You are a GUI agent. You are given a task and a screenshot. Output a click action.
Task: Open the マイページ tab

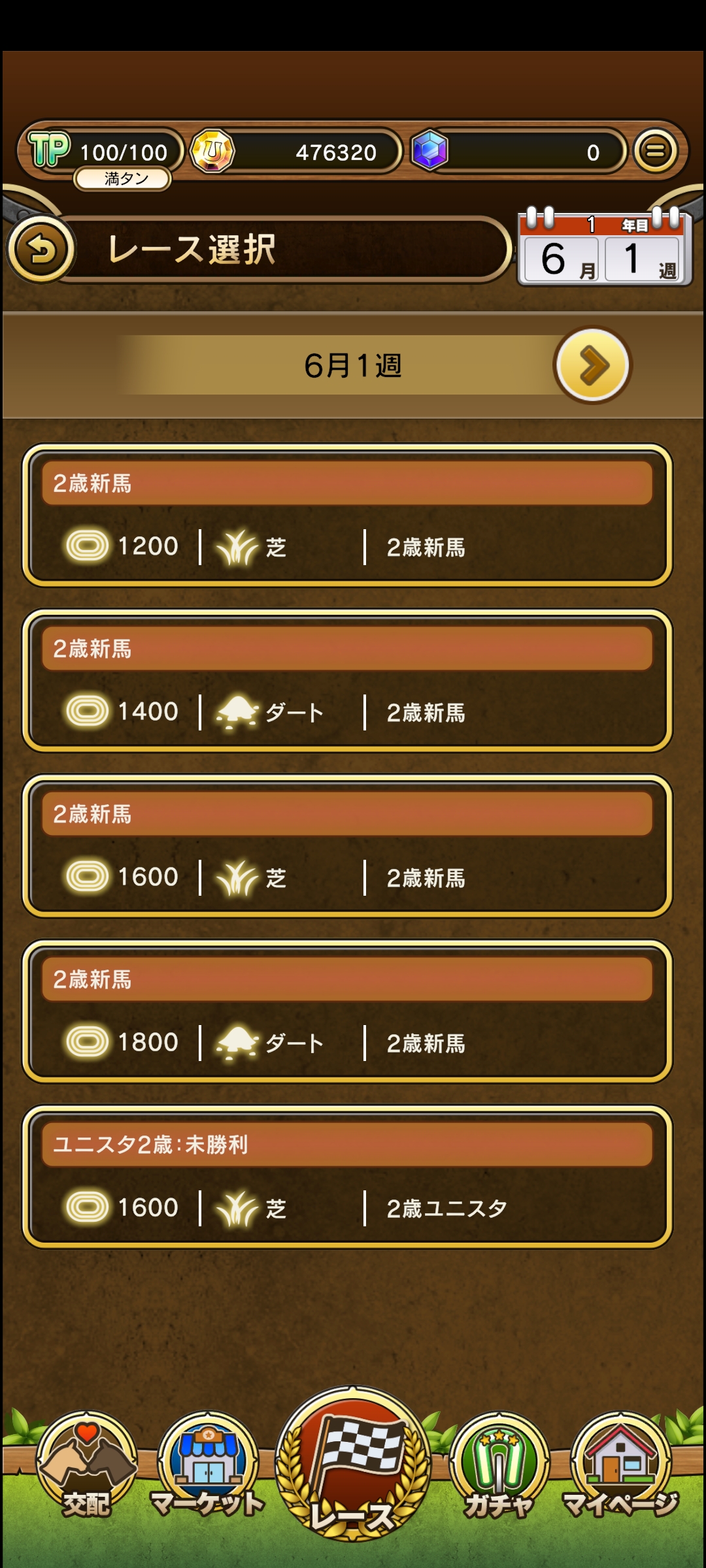(621, 1467)
